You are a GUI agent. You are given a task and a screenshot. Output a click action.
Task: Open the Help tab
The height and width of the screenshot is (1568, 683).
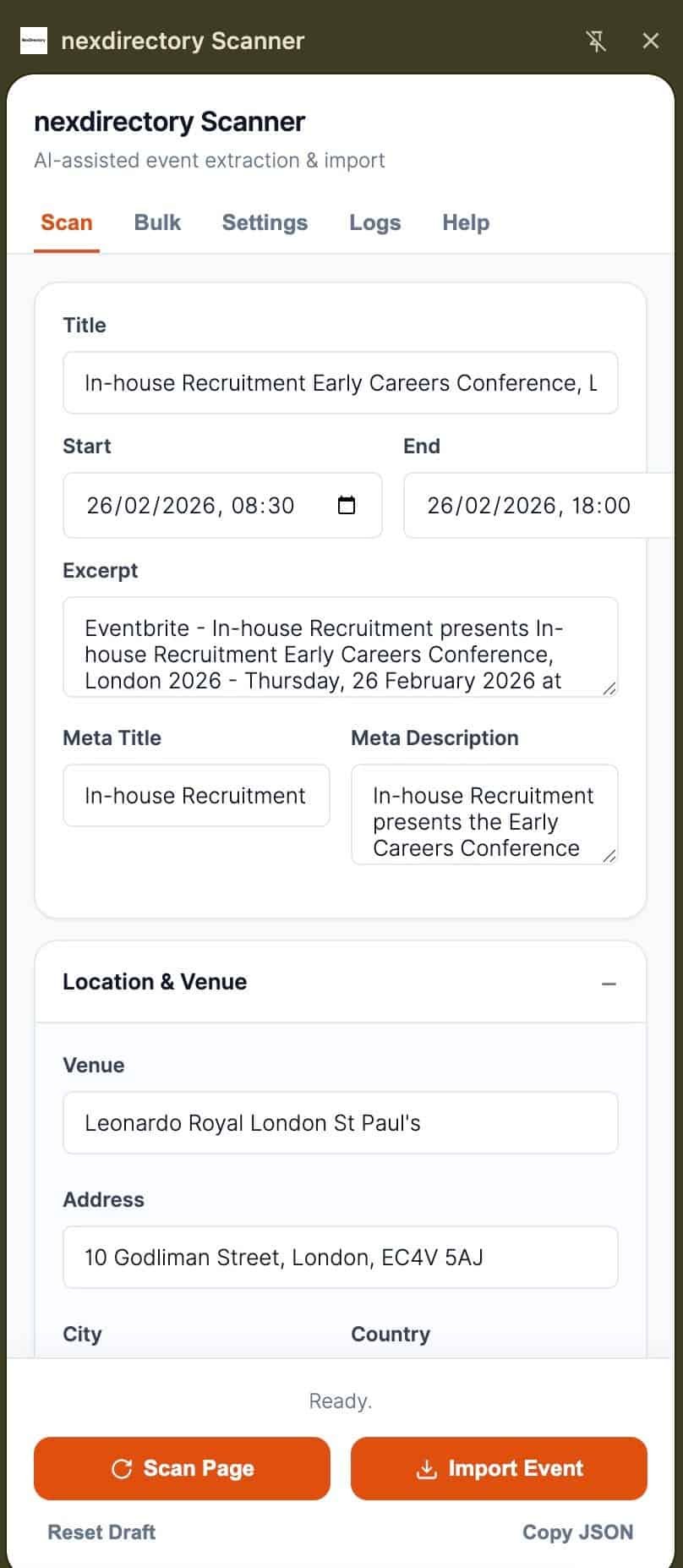pos(465,222)
